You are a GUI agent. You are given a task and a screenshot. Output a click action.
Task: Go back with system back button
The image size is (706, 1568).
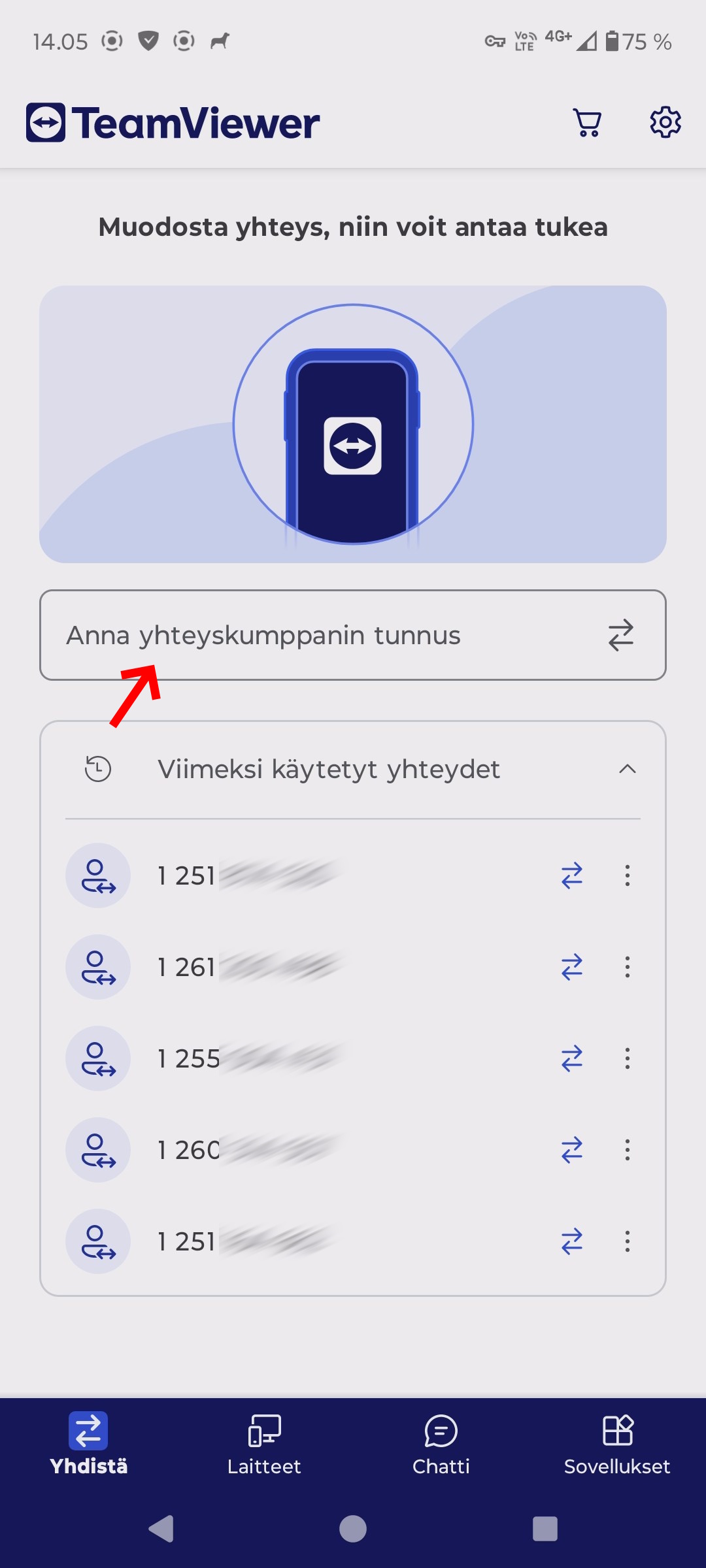[161, 1529]
